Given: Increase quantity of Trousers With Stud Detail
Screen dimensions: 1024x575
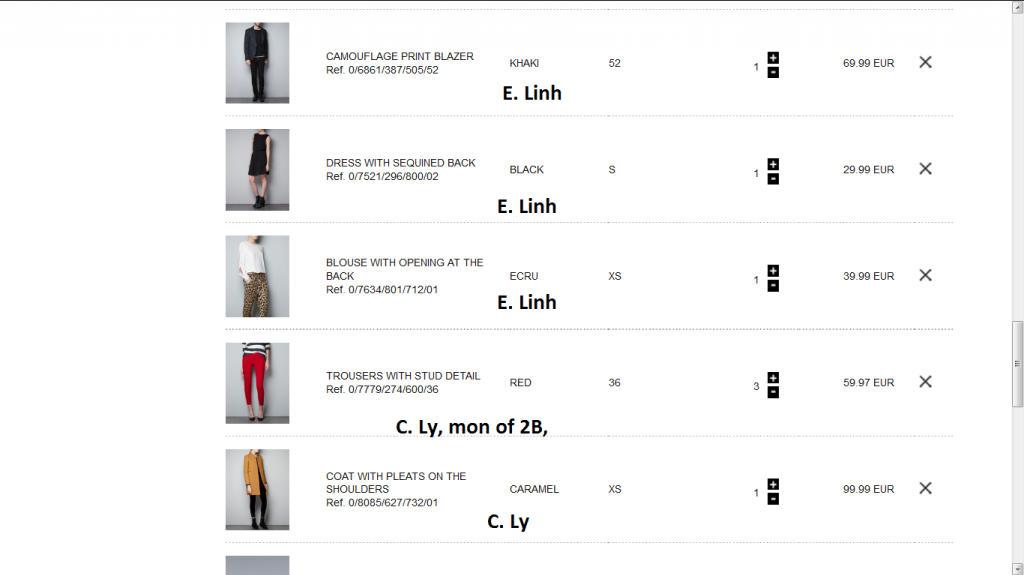Looking at the screenshot, I should coord(773,378).
